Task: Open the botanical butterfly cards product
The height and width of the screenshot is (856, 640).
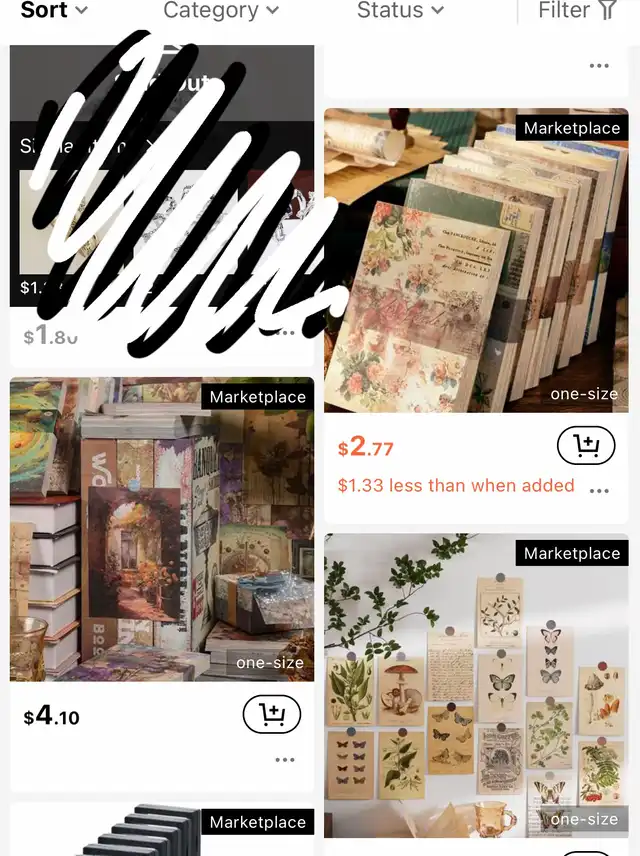Action: point(476,690)
